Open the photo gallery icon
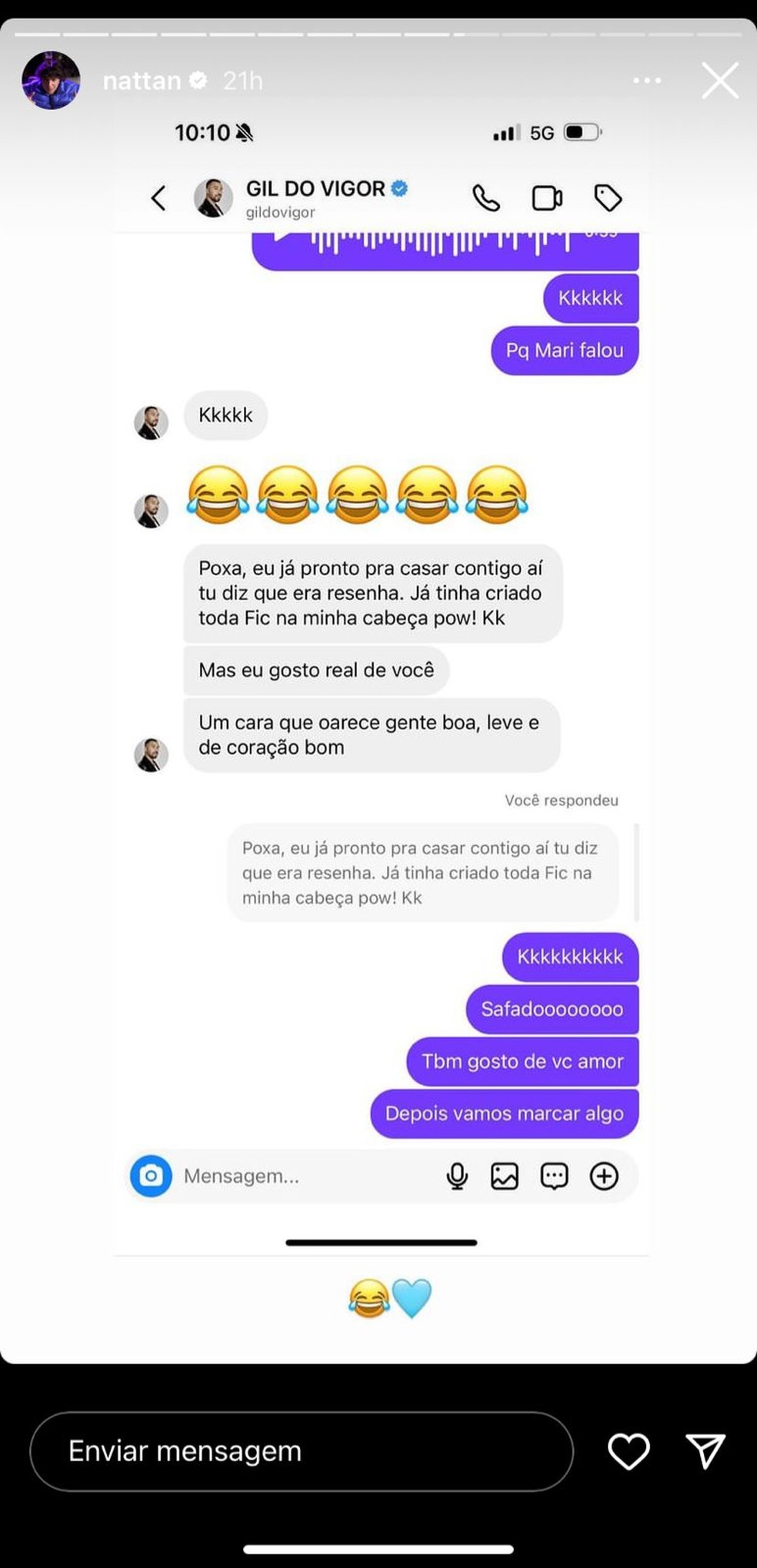The height and width of the screenshot is (1568, 757). pyautogui.click(x=505, y=1175)
